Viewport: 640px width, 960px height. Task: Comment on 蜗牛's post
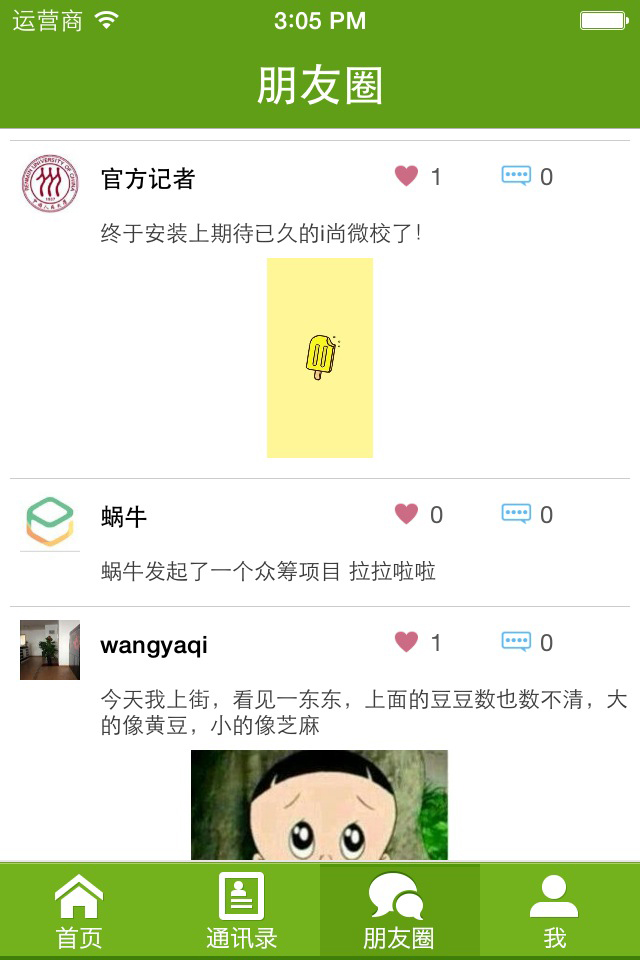(x=516, y=515)
